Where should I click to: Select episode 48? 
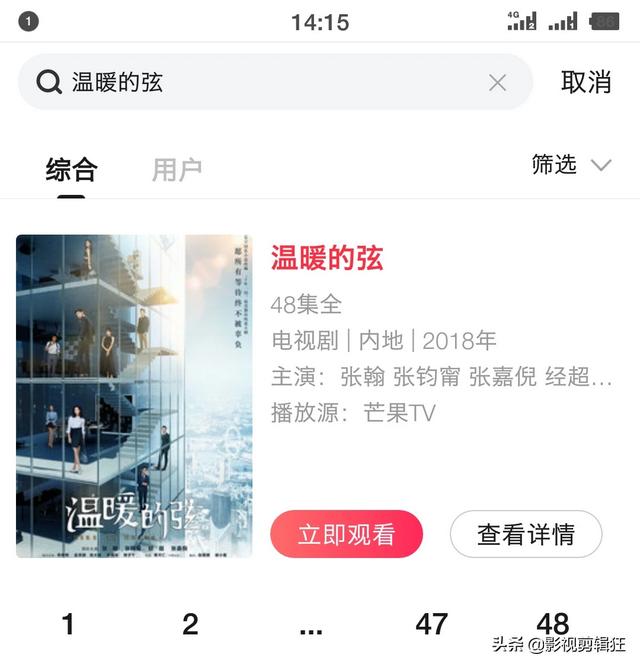tap(552, 625)
